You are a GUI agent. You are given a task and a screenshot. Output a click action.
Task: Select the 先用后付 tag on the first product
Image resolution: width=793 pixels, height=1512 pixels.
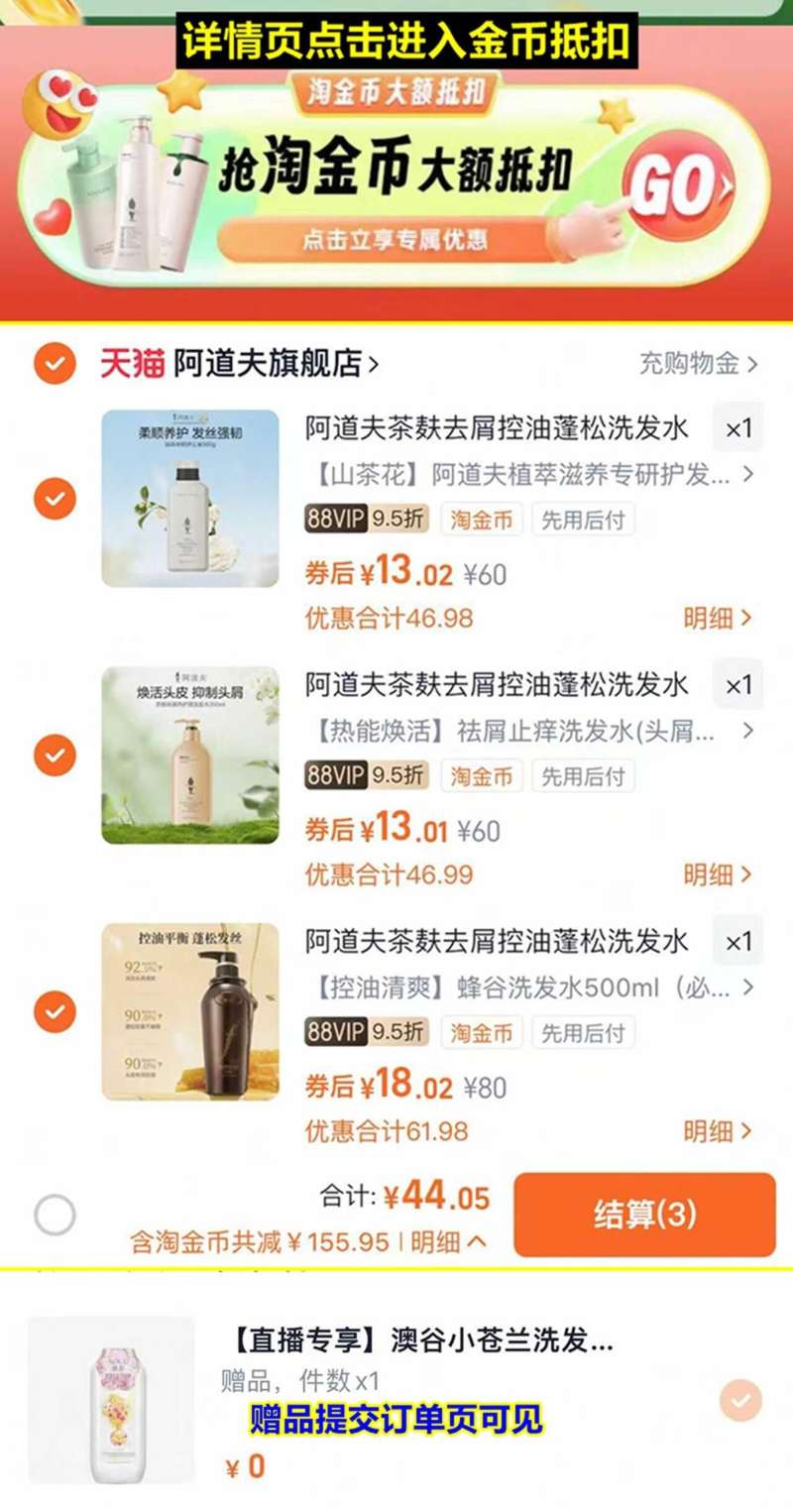point(584,520)
